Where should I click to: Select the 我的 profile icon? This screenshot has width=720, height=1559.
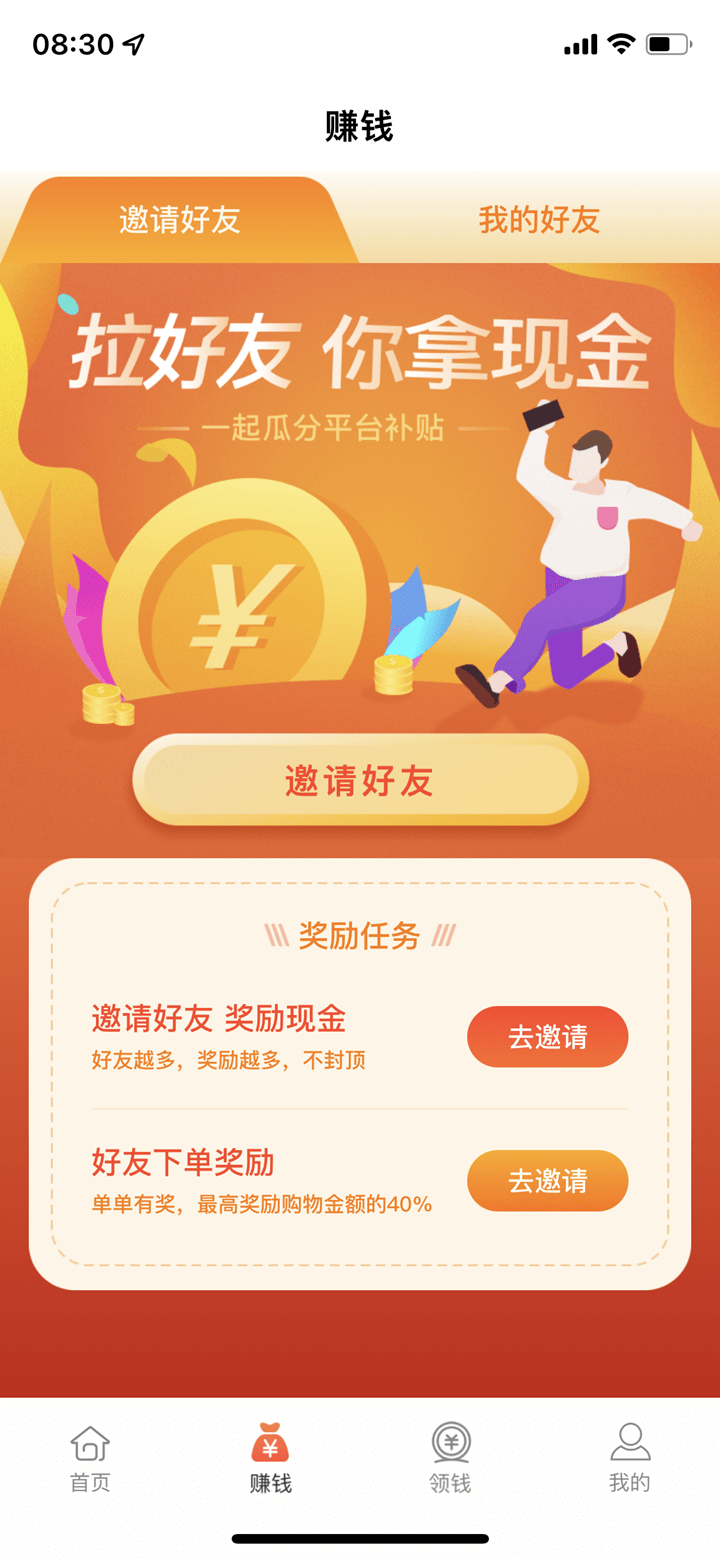click(x=630, y=1443)
